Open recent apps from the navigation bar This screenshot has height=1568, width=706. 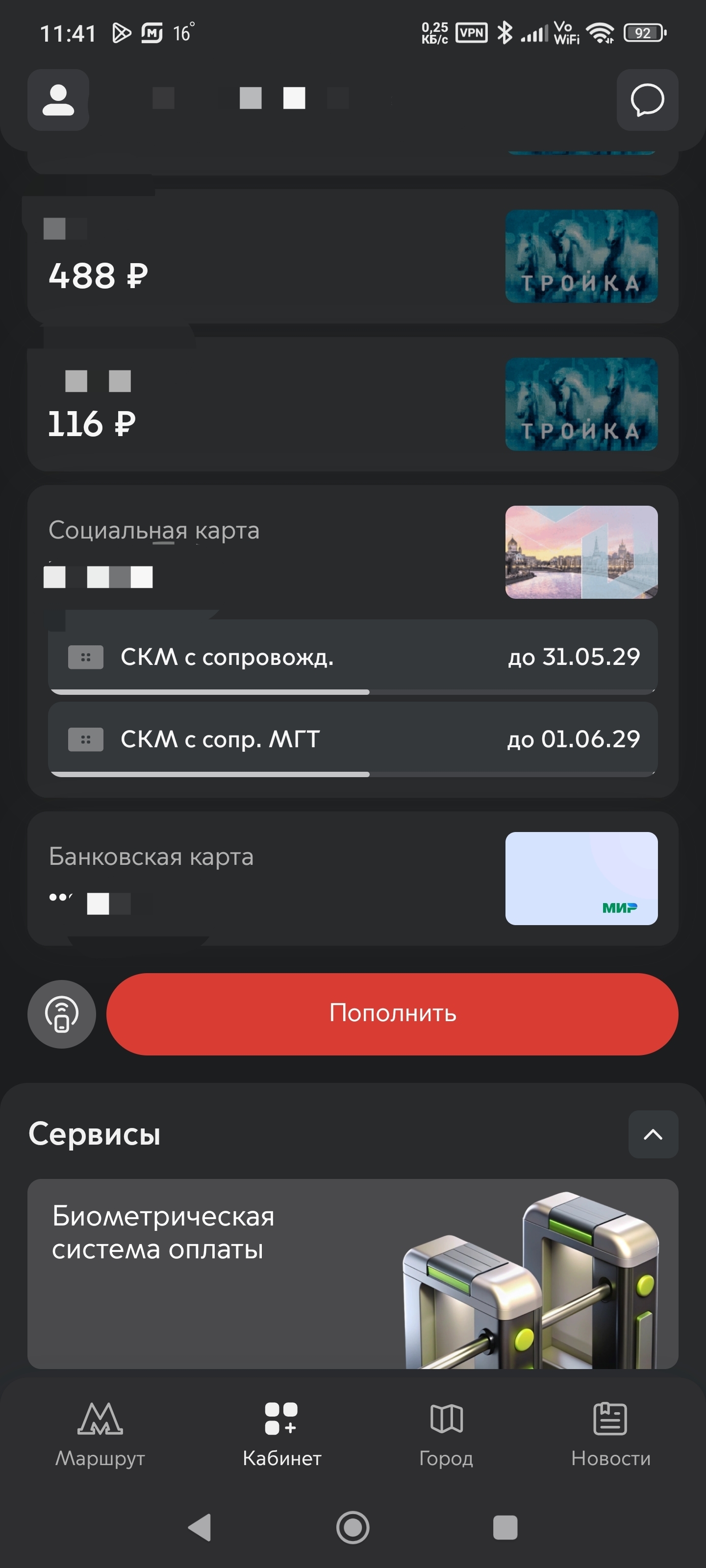505,1527
